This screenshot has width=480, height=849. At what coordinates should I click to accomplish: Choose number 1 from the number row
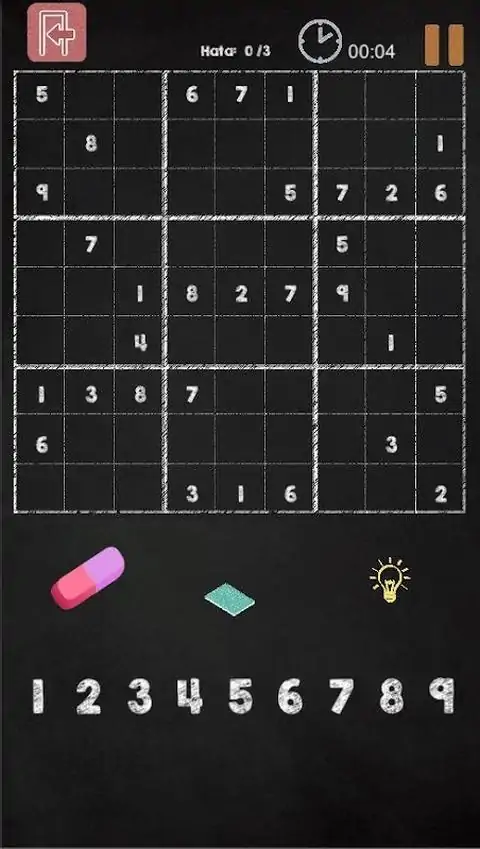click(x=37, y=696)
